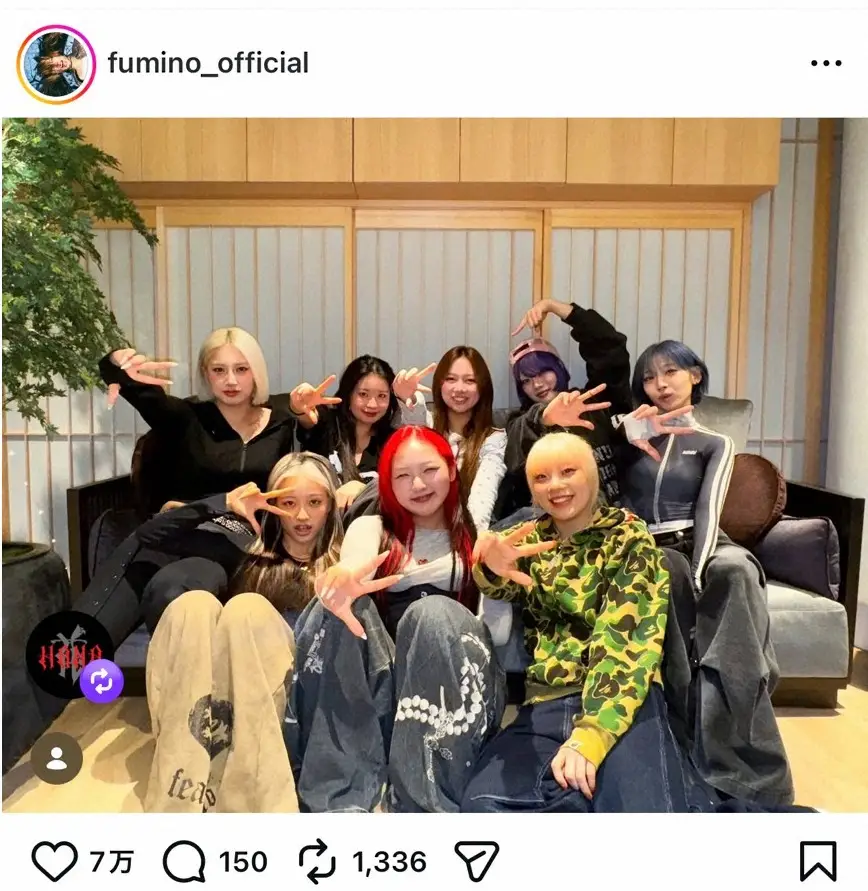This screenshot has height=891, width=868.
Task: Open the fumino_official profile
Action: [208, 64]
